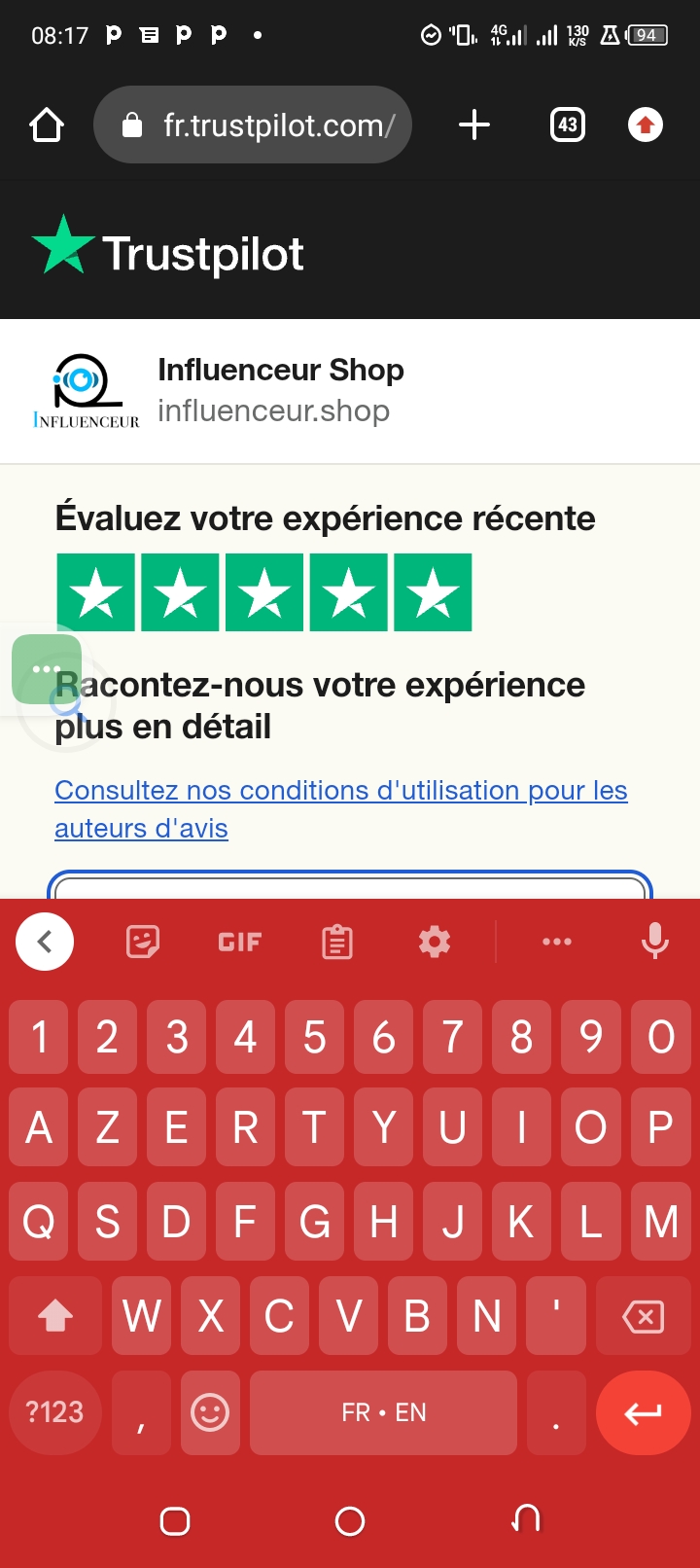Open a new browser tab

(x=473, y=125)
